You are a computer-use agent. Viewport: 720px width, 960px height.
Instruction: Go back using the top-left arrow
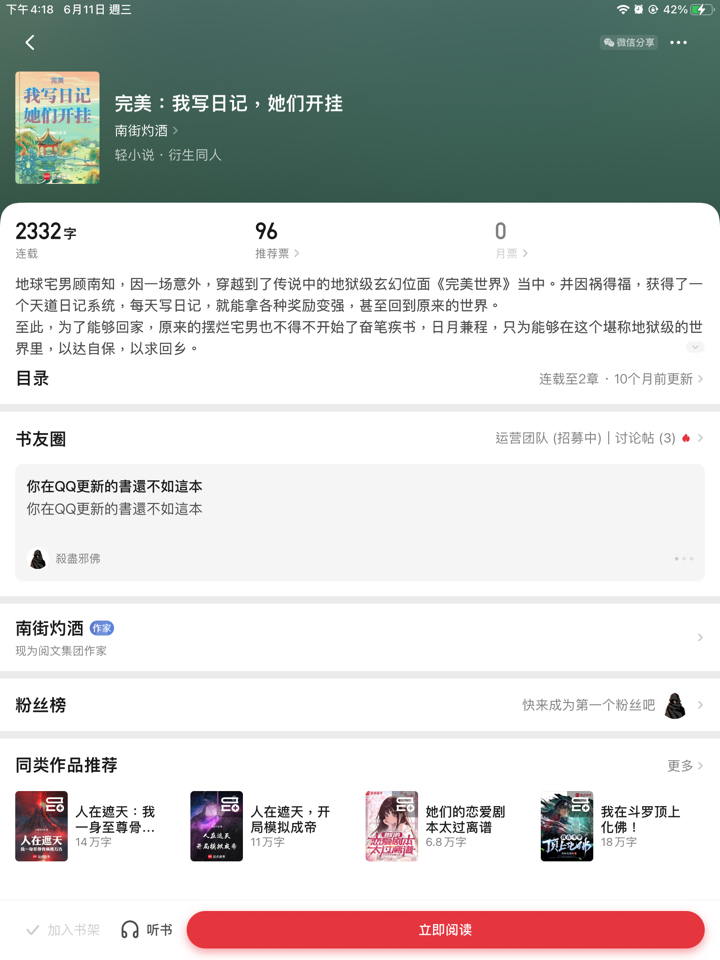[30, 42]
